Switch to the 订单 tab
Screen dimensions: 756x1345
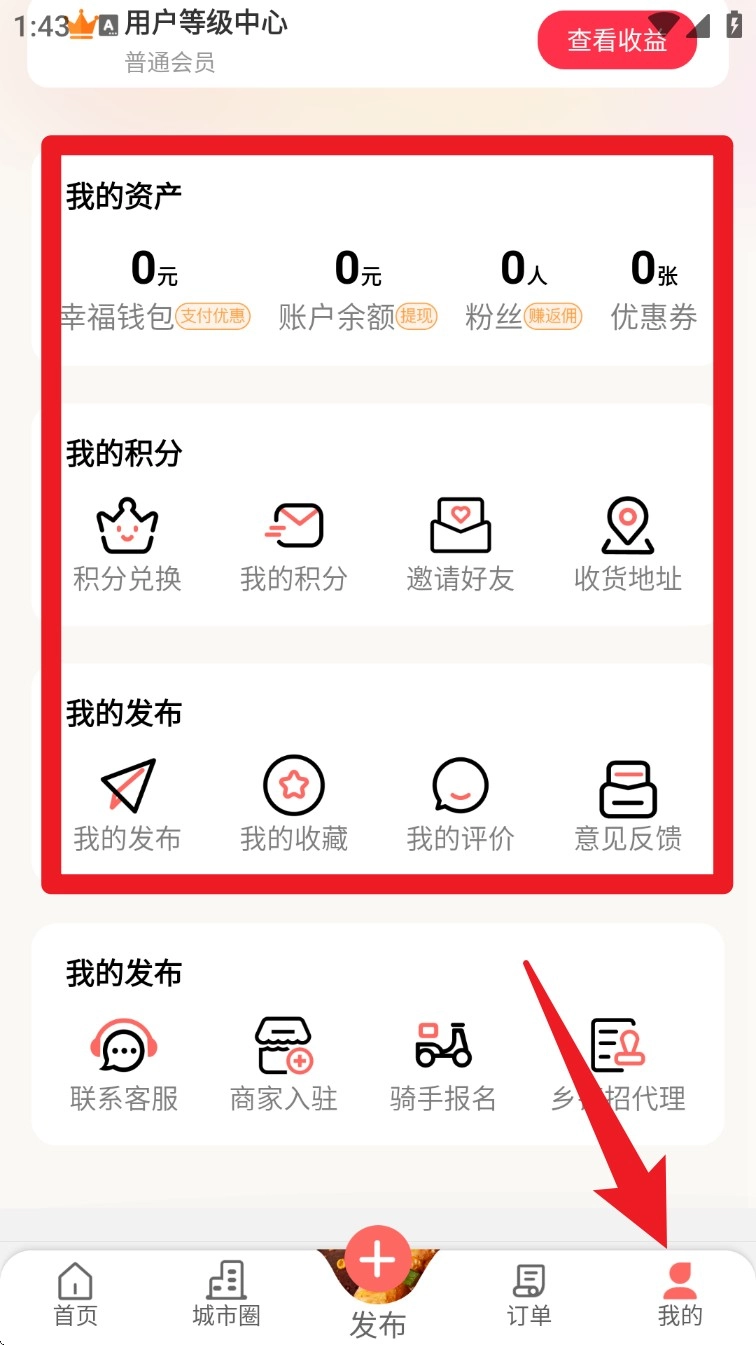[529, 1295]
